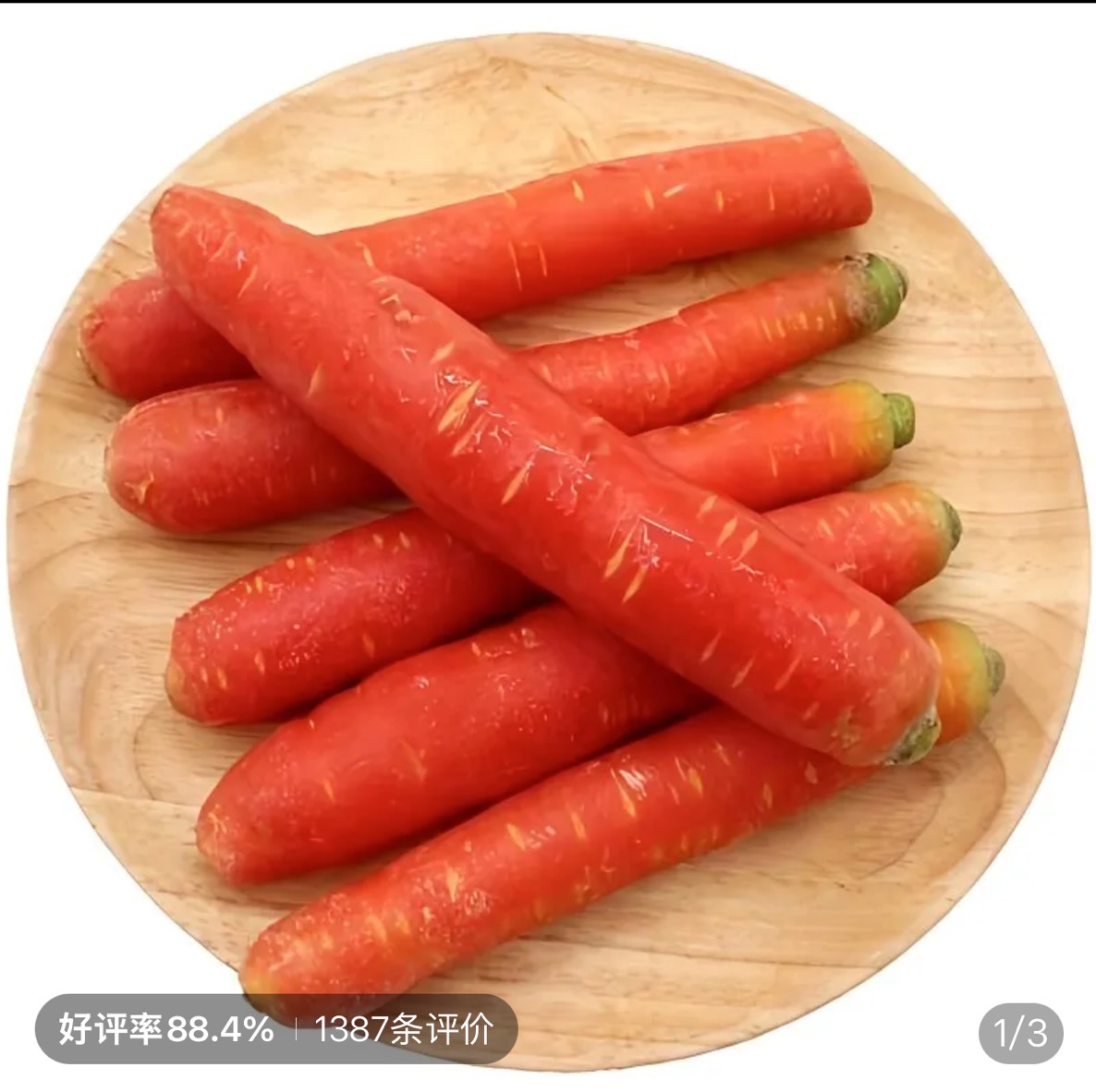Open the carrot product photo fullscreen
The height and width of the screenshot is (1092, 1096).
[x=547, y=517]
